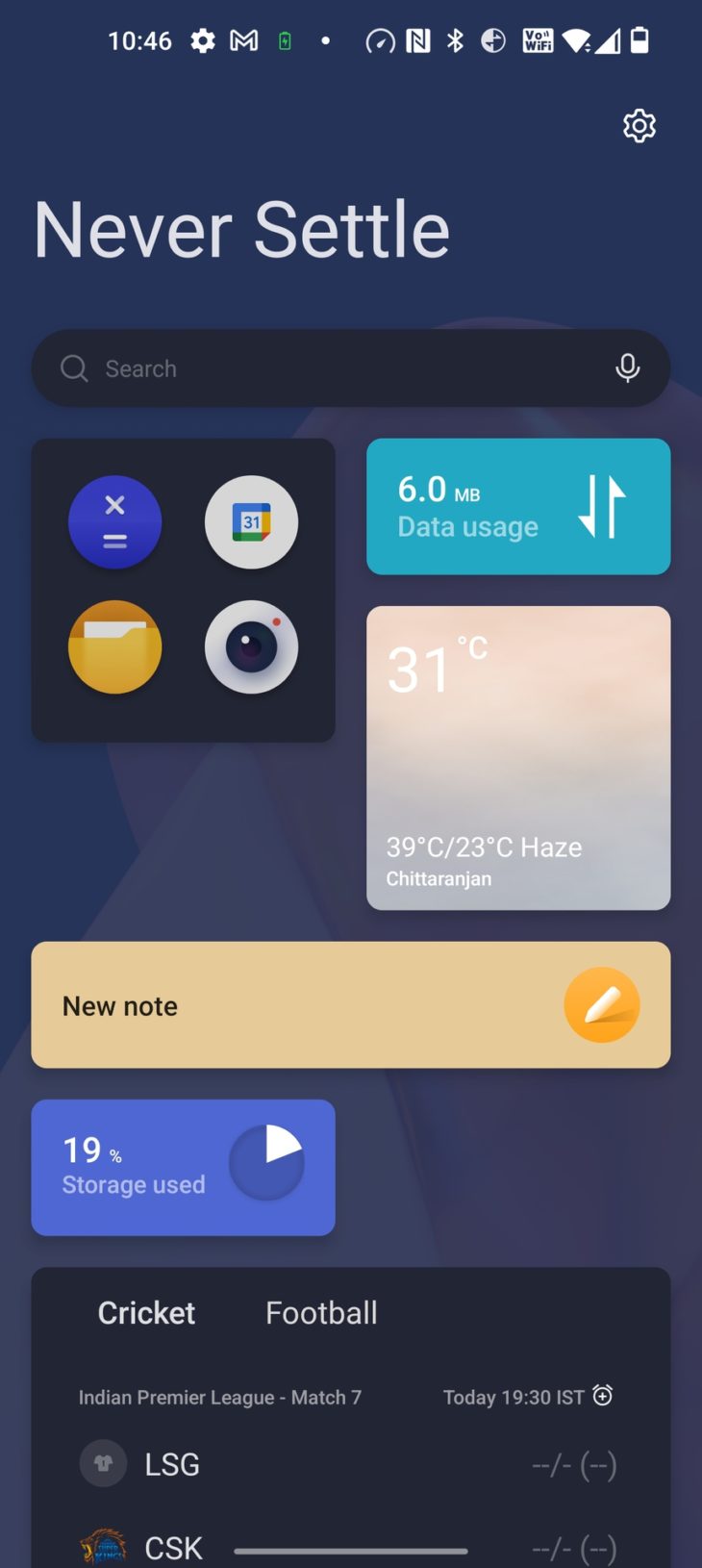
Task: Open the Data usage card
Action: coord(517,507)
